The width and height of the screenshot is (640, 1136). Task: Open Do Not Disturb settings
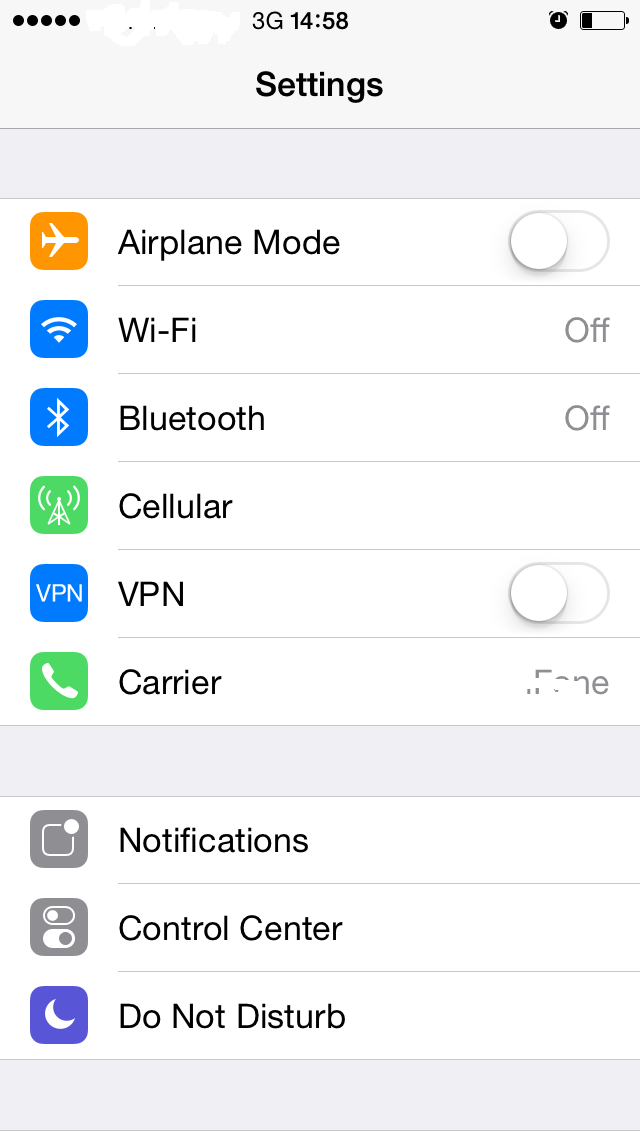pos(320,1016)
